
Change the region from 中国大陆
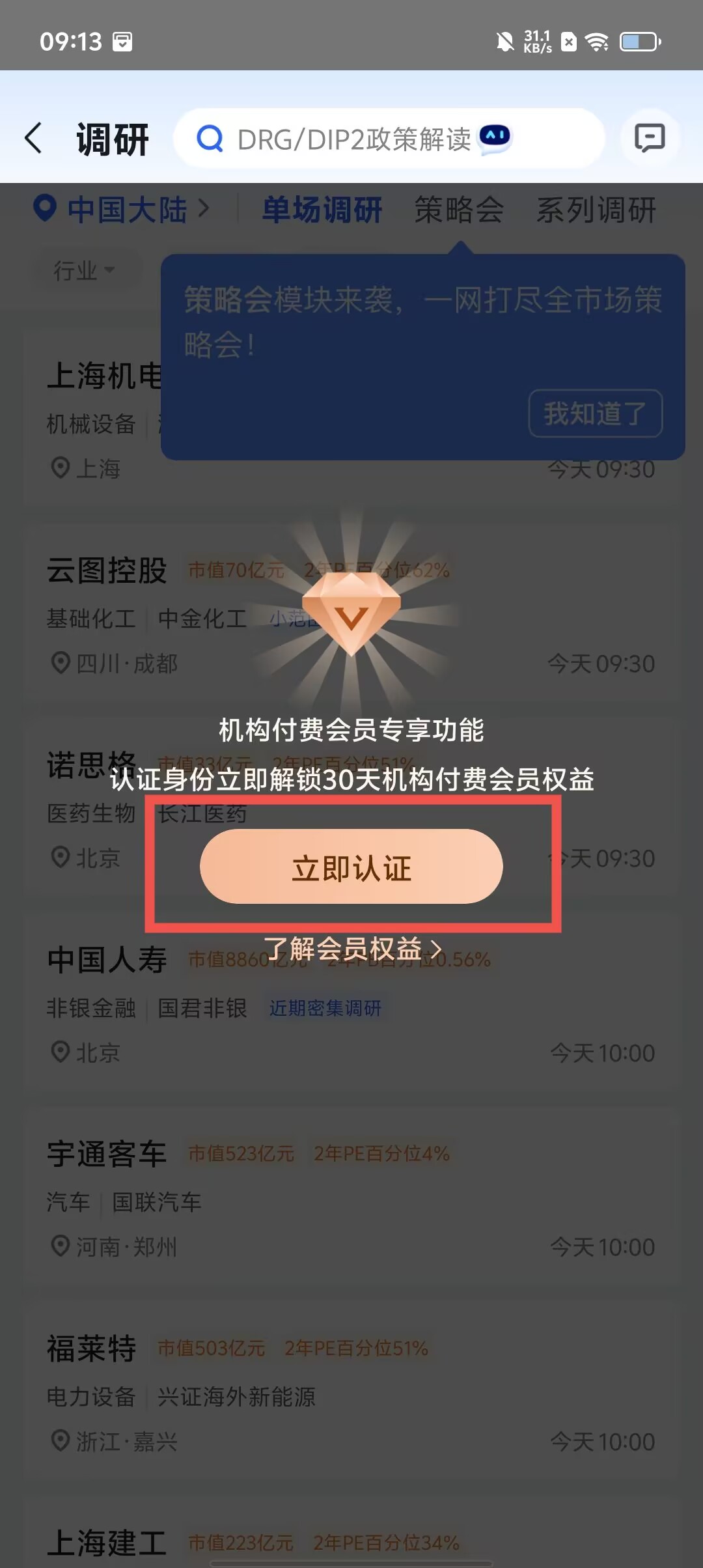pos(122,210)
